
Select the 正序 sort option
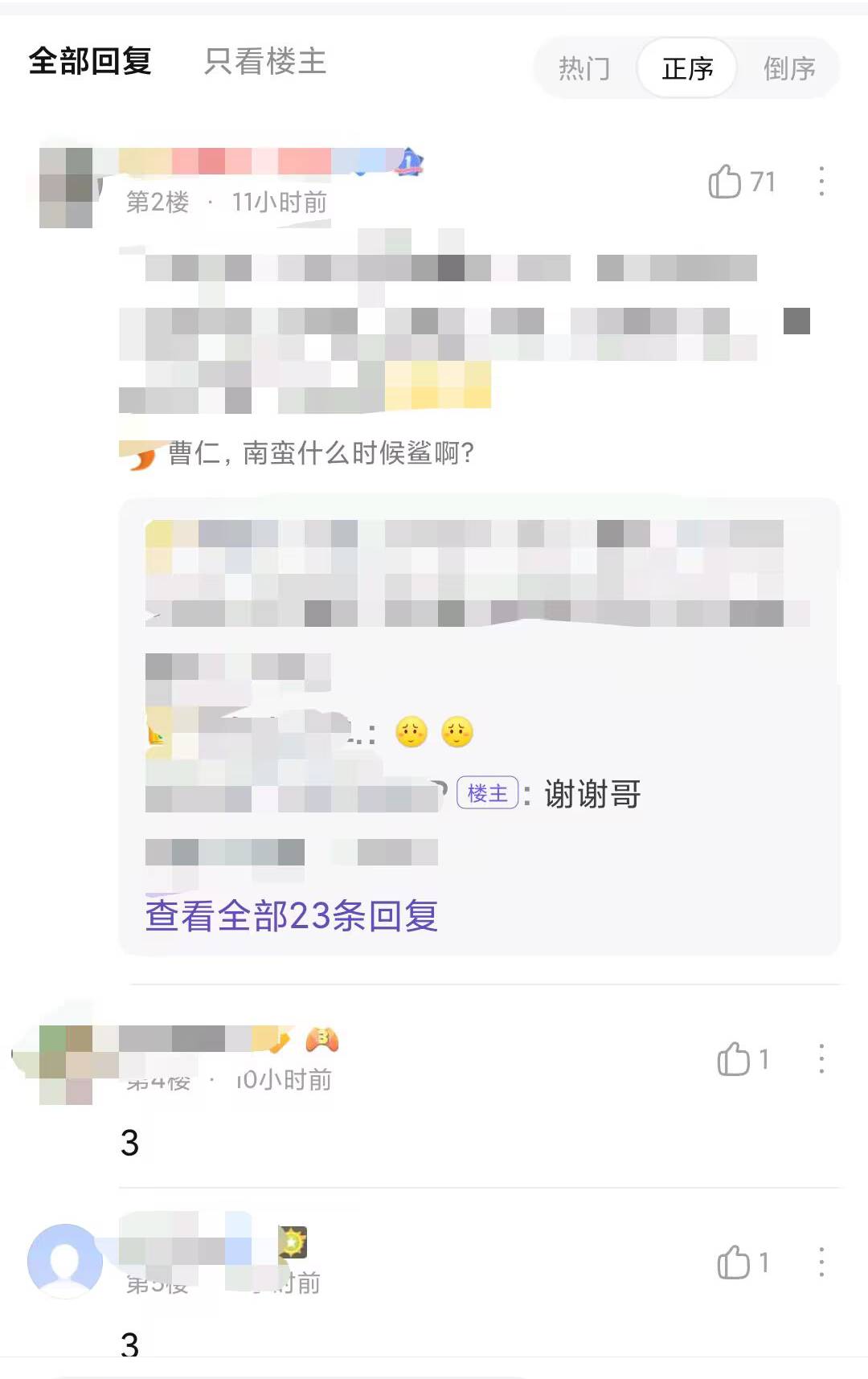[x=687, y=68]
